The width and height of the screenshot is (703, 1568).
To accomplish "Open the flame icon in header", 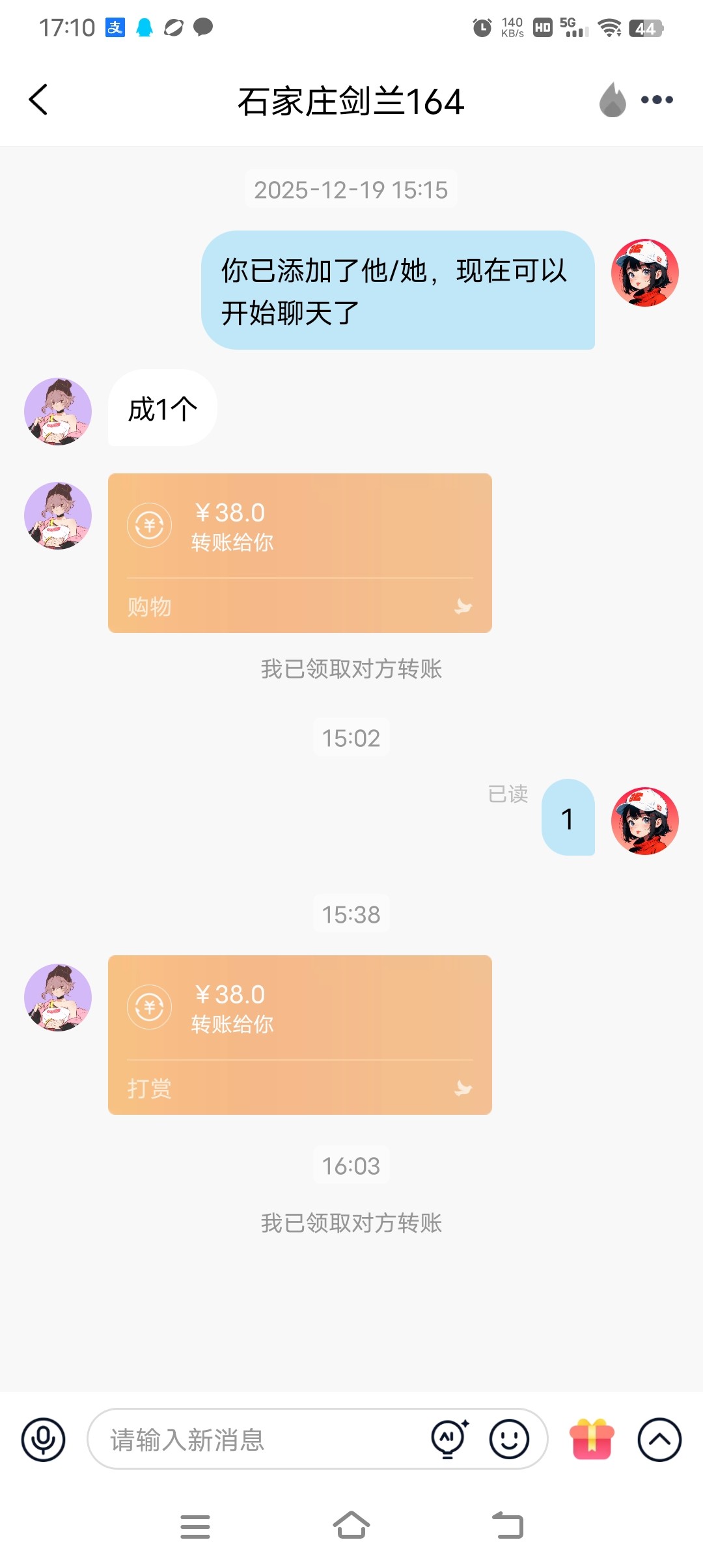I will point(612,100).
